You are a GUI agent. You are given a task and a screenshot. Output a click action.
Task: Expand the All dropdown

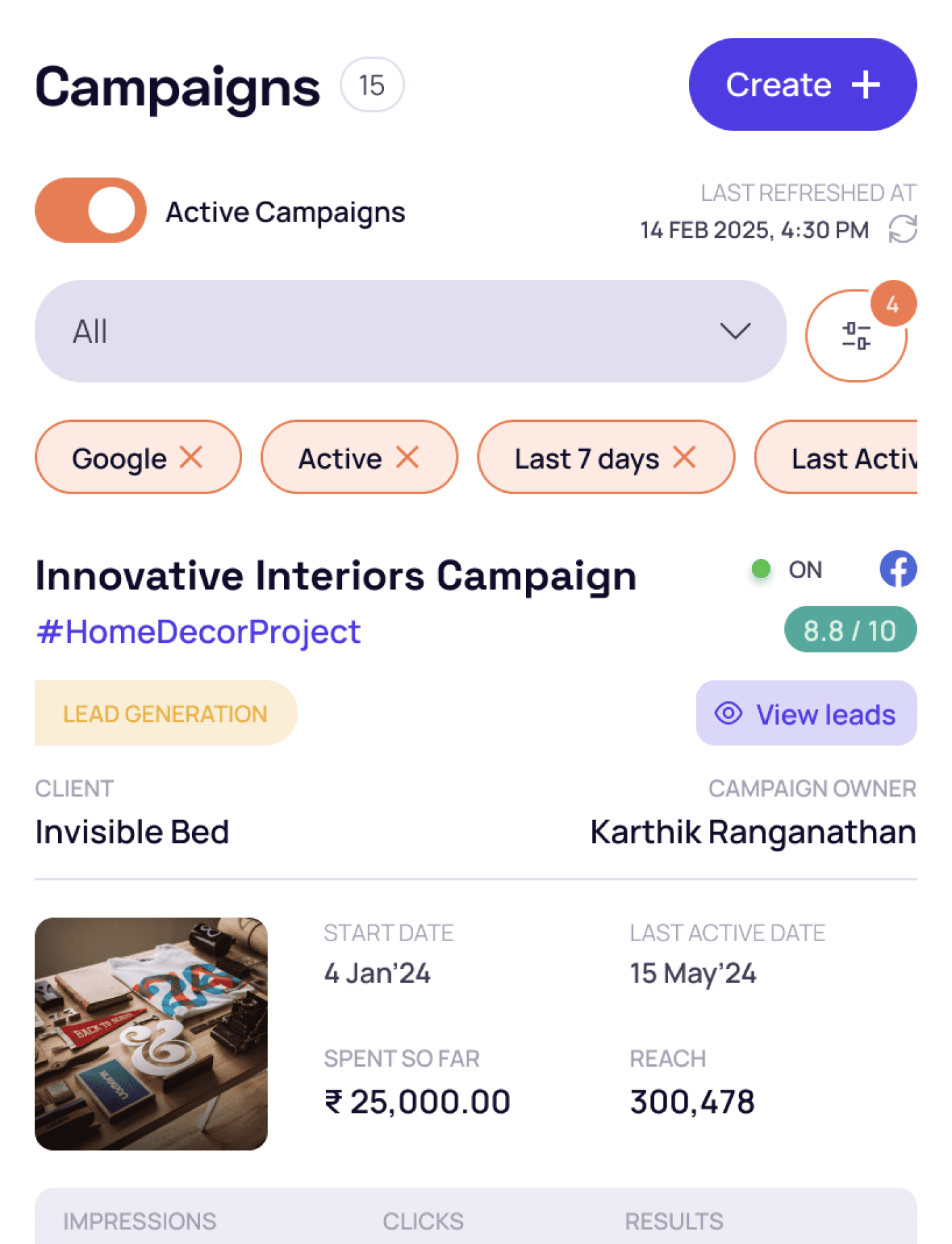point(410,331)
